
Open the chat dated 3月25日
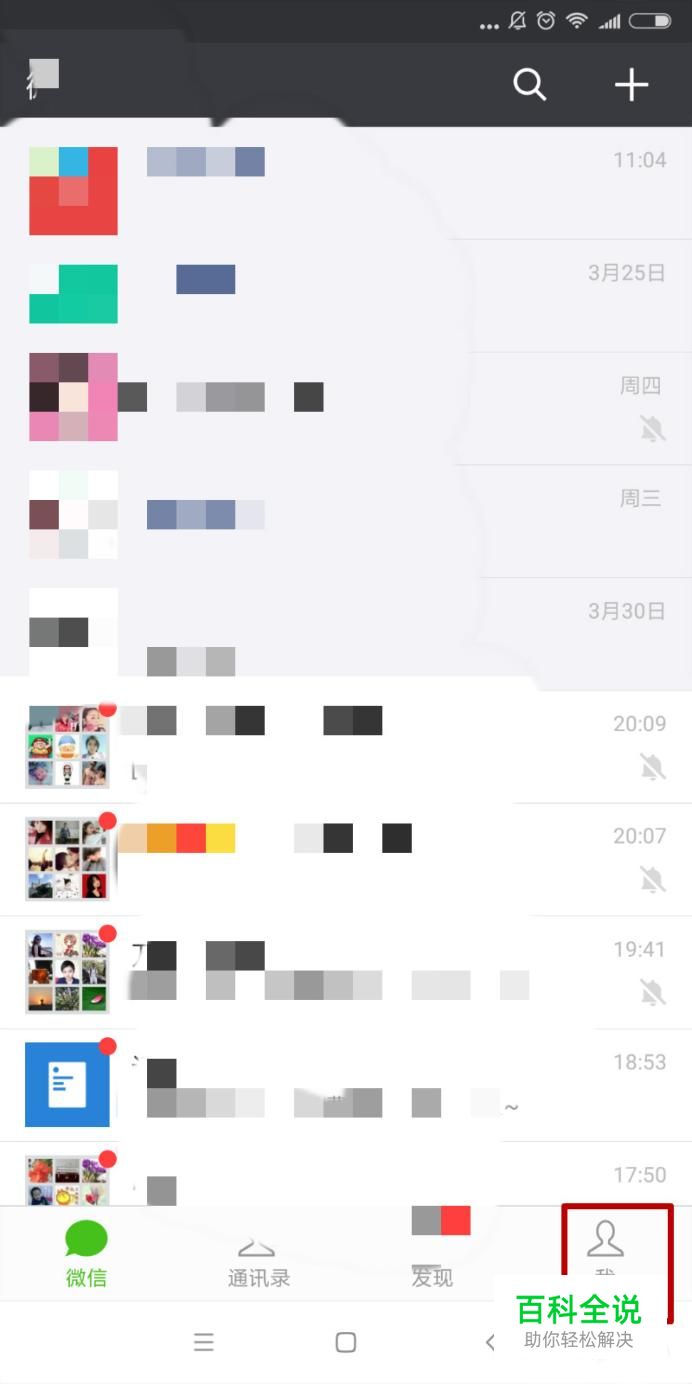(x=346, y=296)
